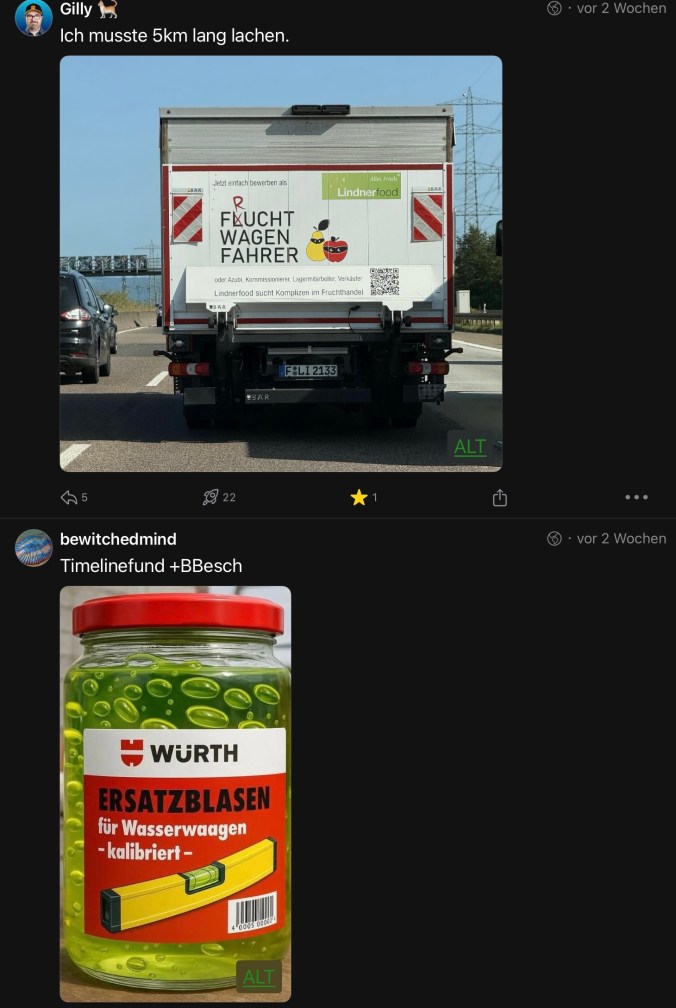Screen dimensions: 676x1008
Task: Open the Würth jar image
Action: point(176,780)
